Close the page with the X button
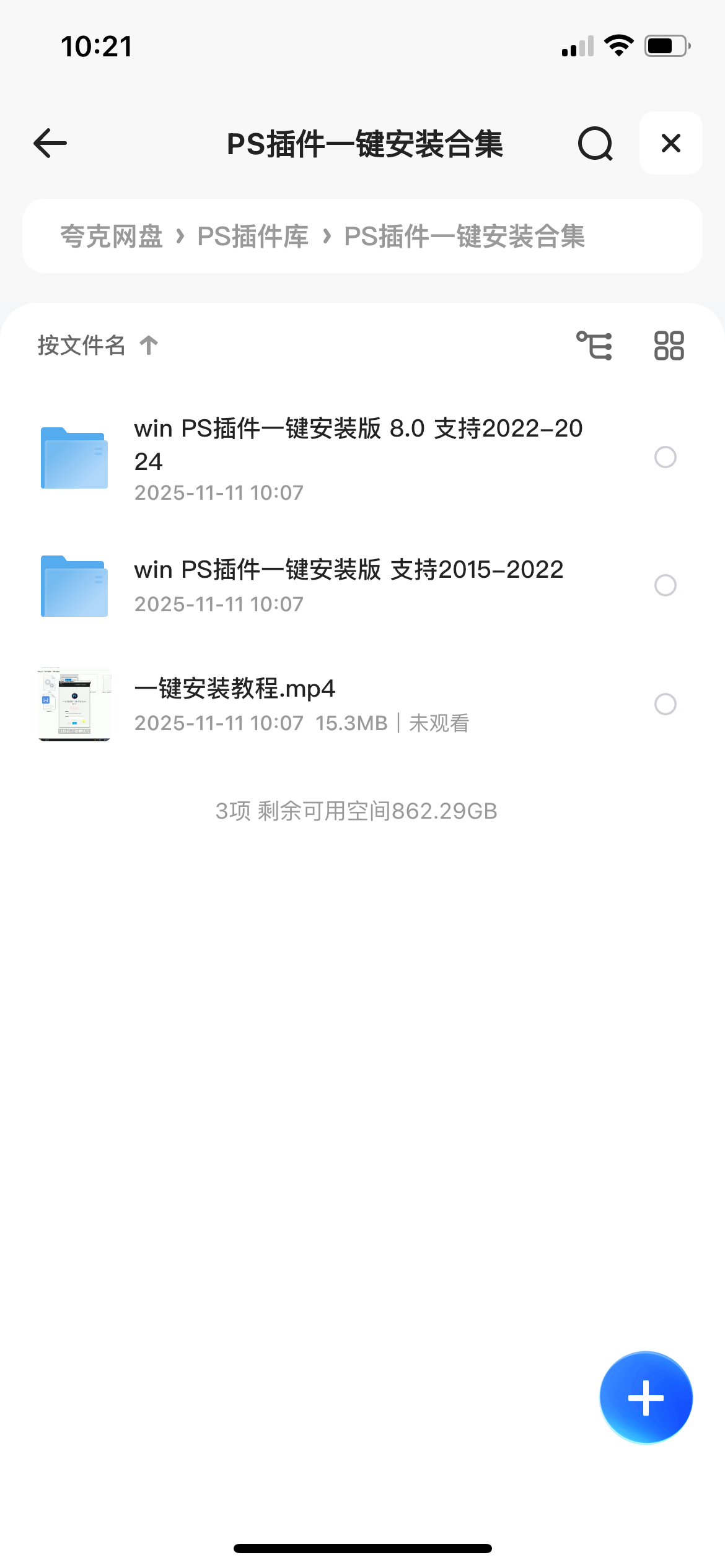This screenshot has height=1568, width=725. coord(670,144)
